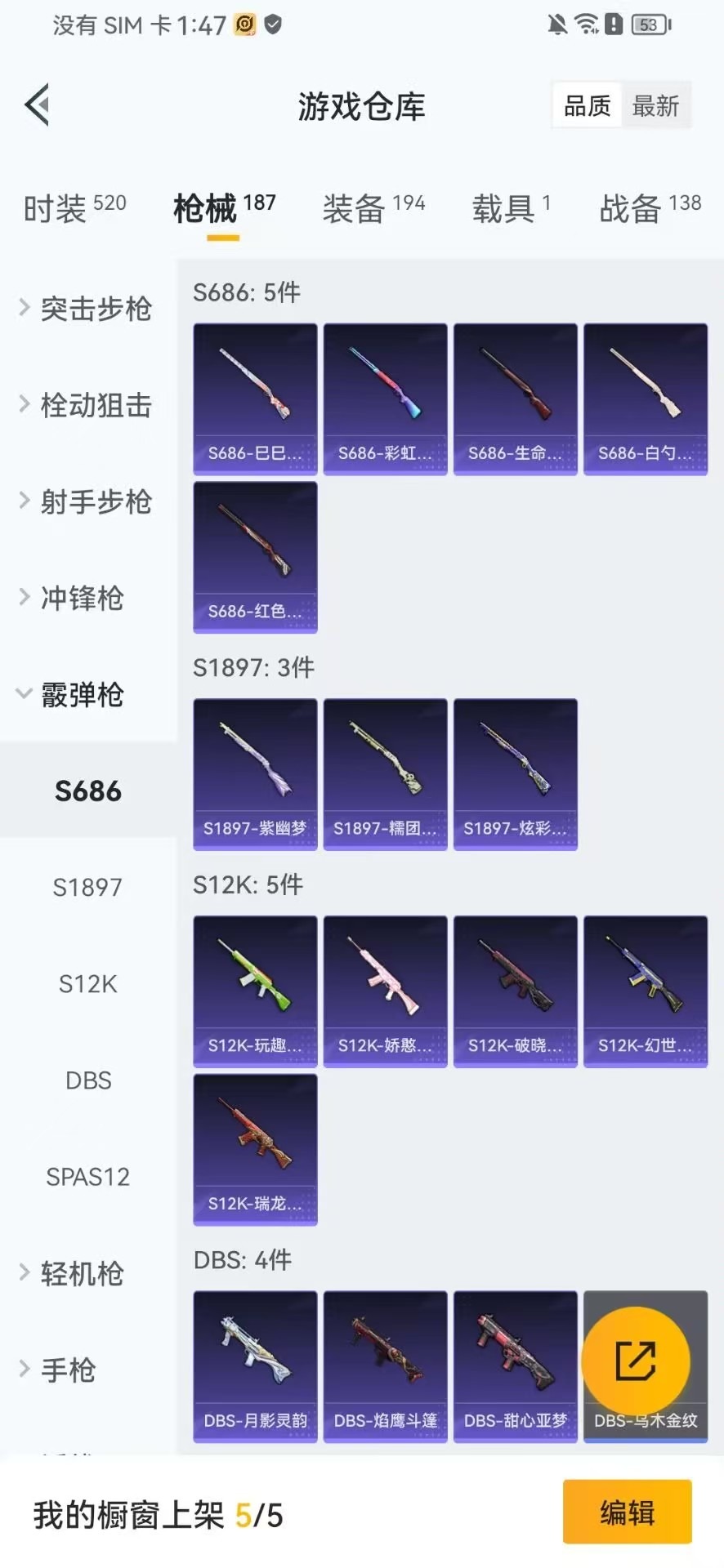Open the 载具 tab
The height and width of the screenshot is (1568, 724).
[511, 208]
